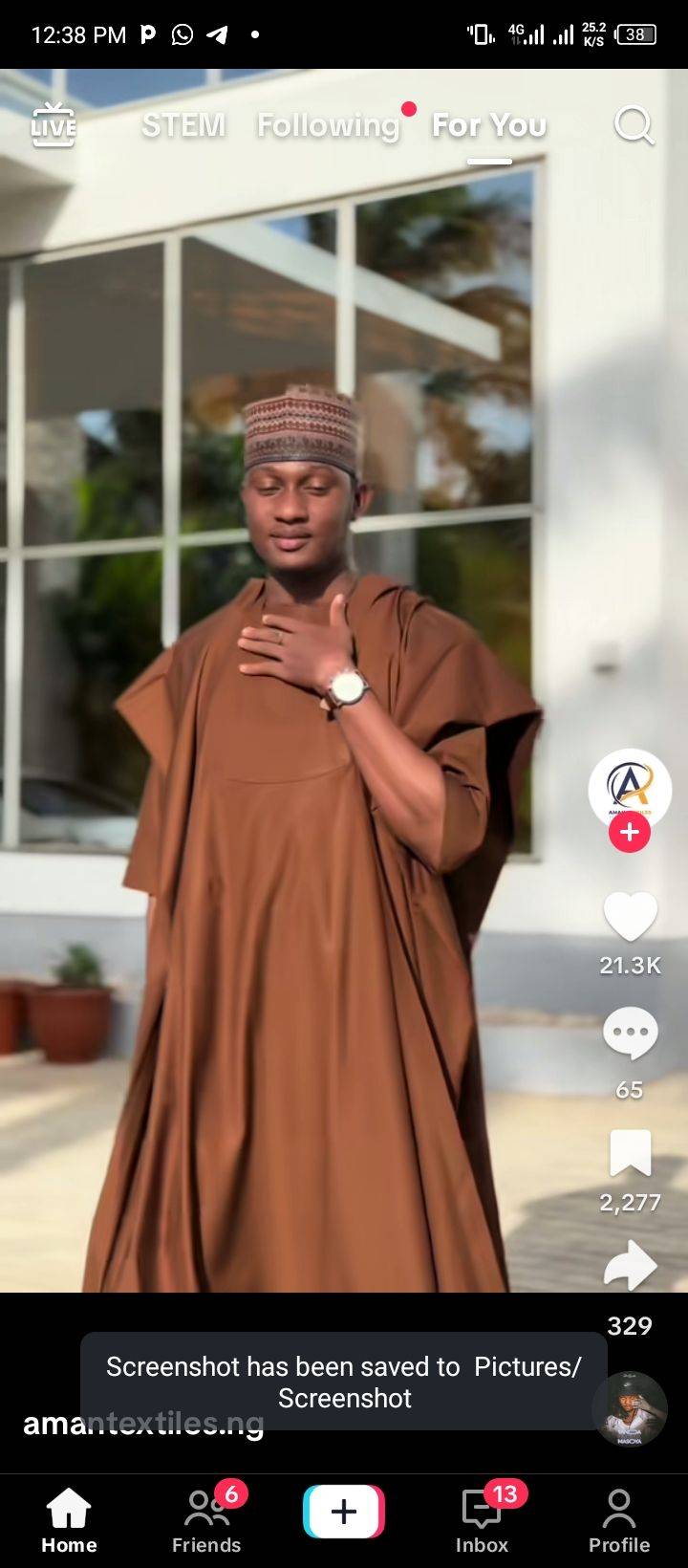Bookmark this video
This screenshot has width=688, height=1568.
coord(630,1153)
